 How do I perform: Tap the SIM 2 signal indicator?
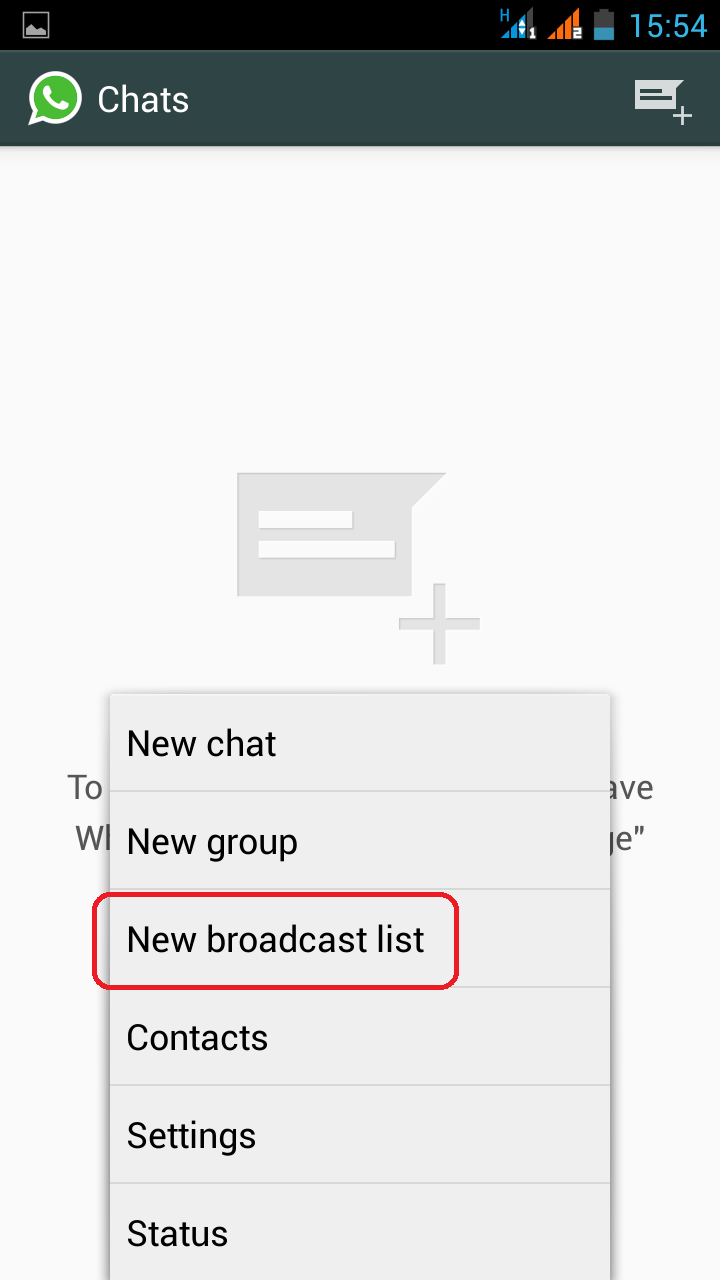[564, 25]
